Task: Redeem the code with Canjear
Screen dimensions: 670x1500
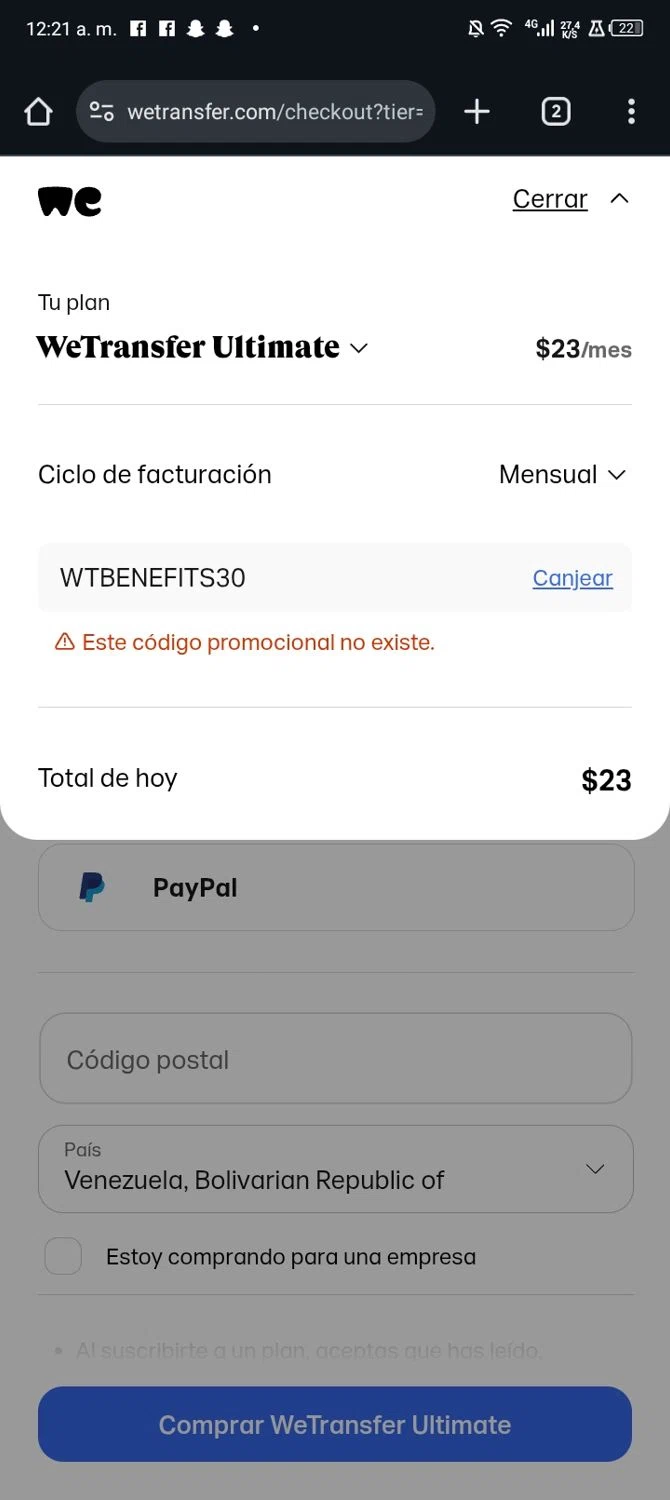Action: 572,578
